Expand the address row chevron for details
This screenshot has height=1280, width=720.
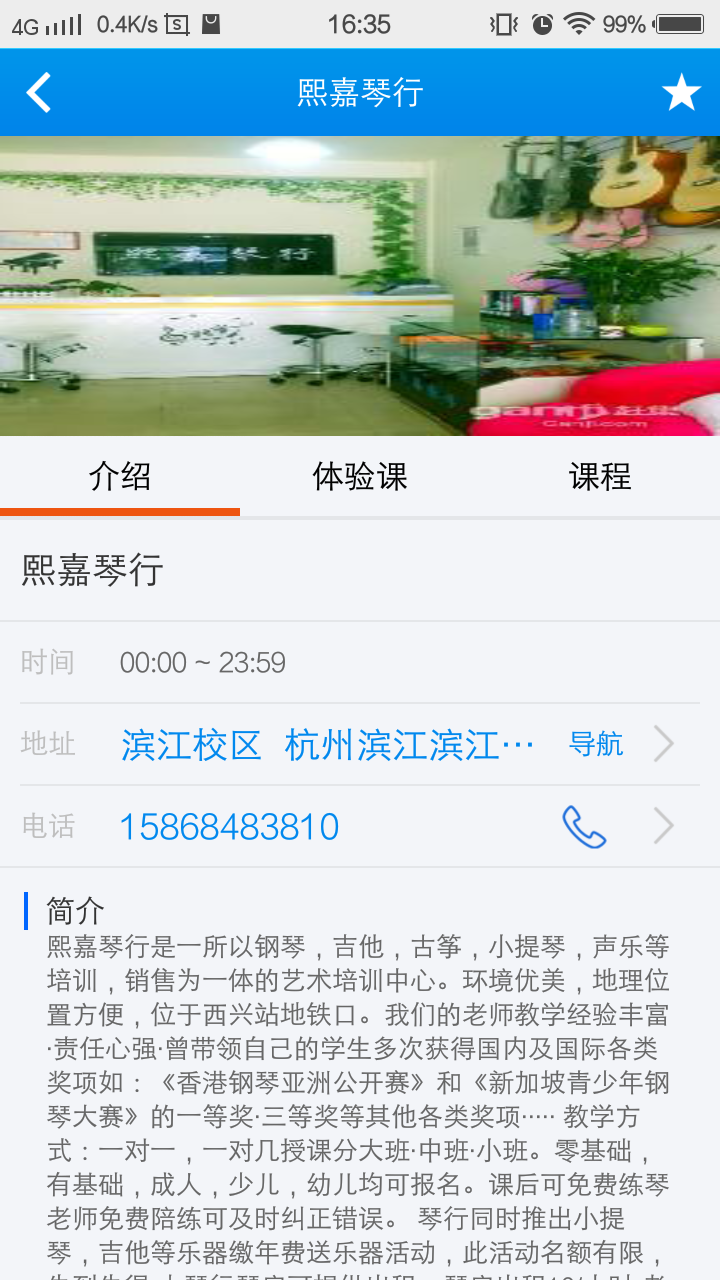click(662, 743)
